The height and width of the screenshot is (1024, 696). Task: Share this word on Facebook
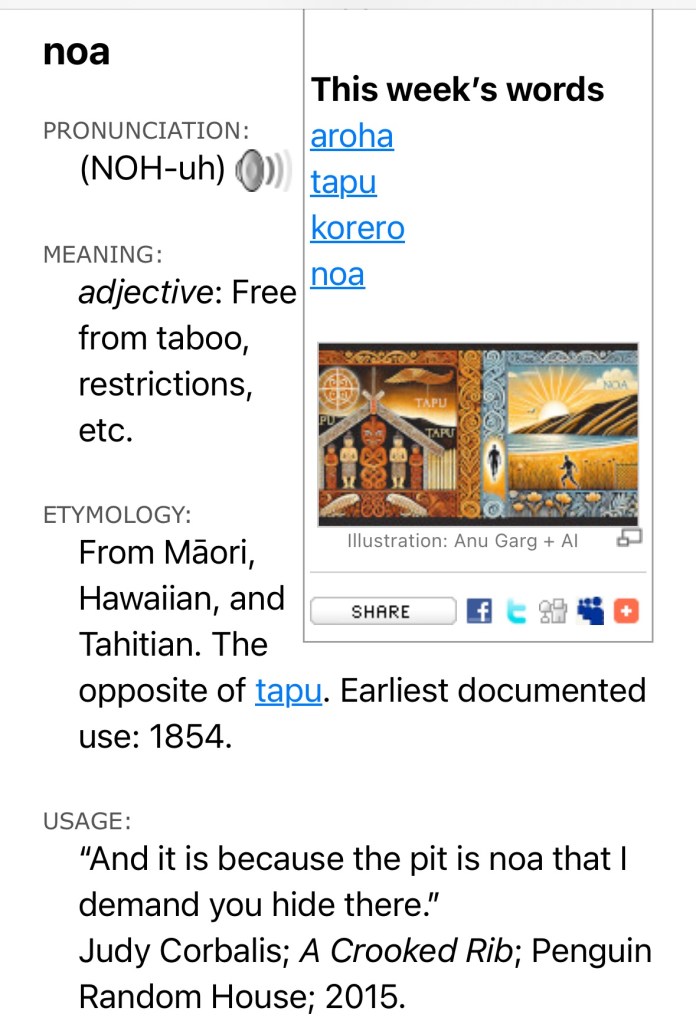click(x=480, y=611)
